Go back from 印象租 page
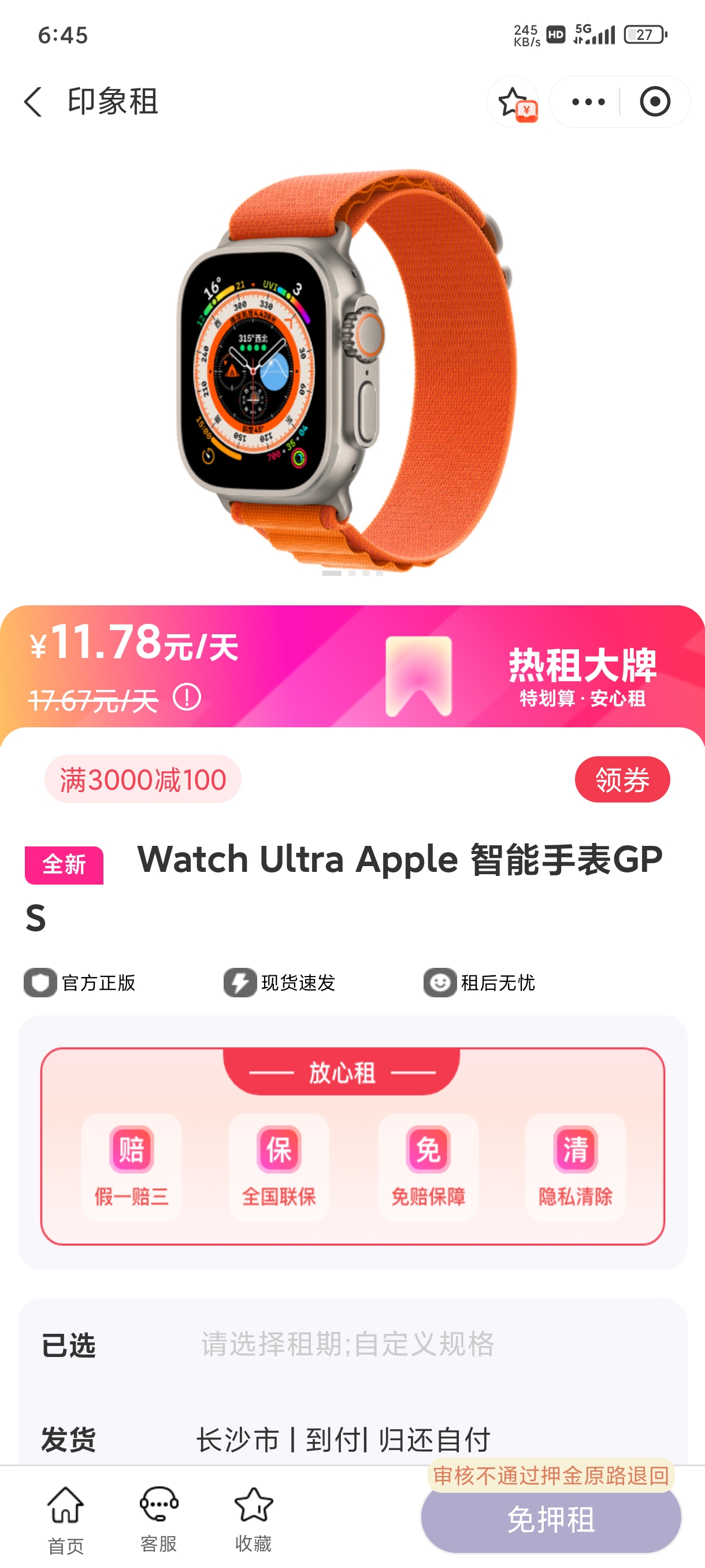This screenshot has height=1568, width=705. tap(33, 101)
